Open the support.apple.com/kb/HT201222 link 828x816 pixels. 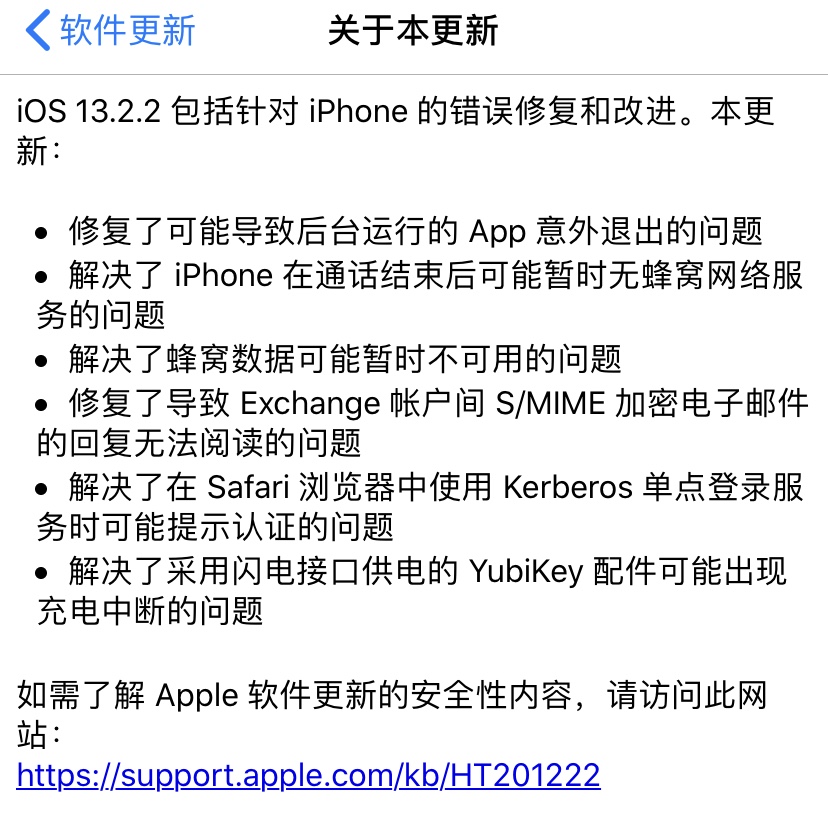(x=308, y=774)
